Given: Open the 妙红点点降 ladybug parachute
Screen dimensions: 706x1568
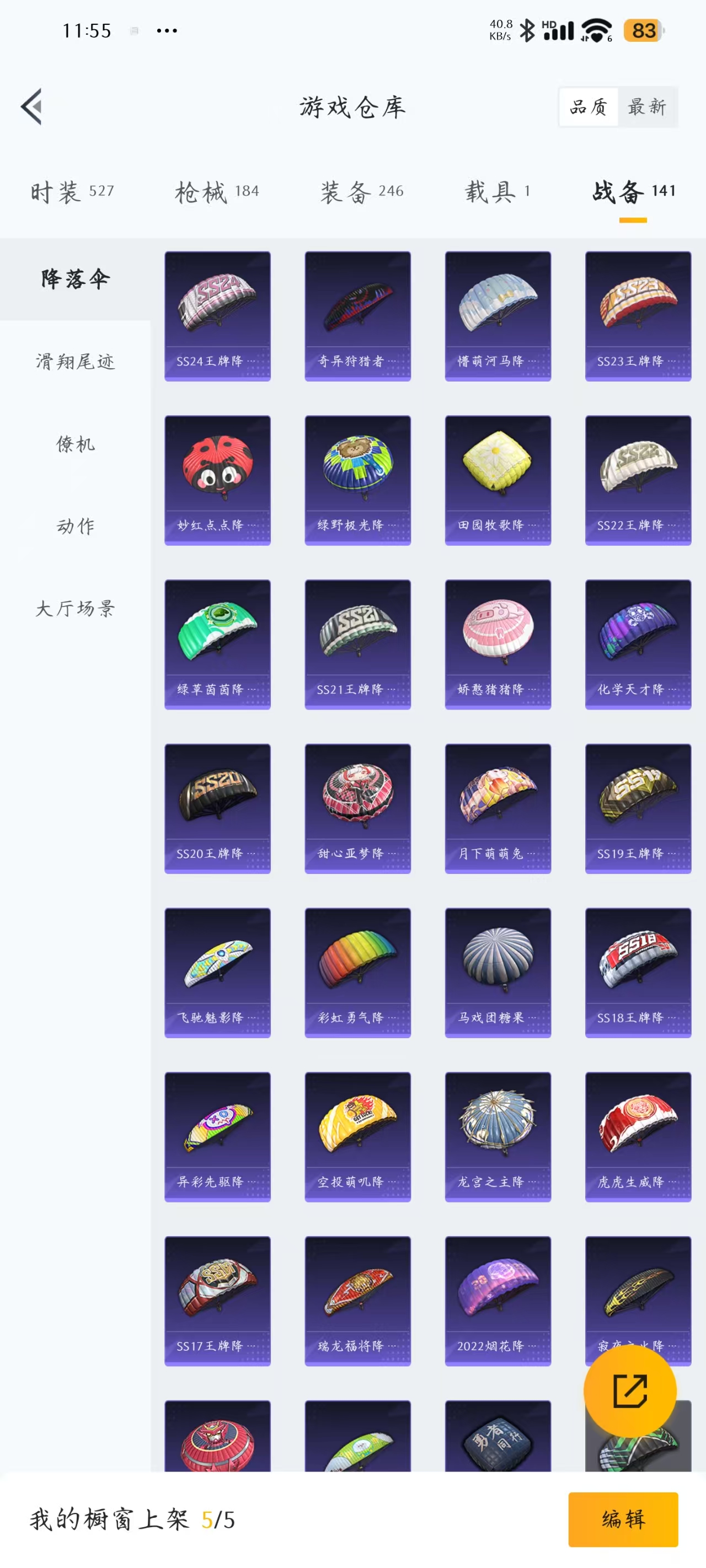Looking at the screenshot, I should (217, 480).
